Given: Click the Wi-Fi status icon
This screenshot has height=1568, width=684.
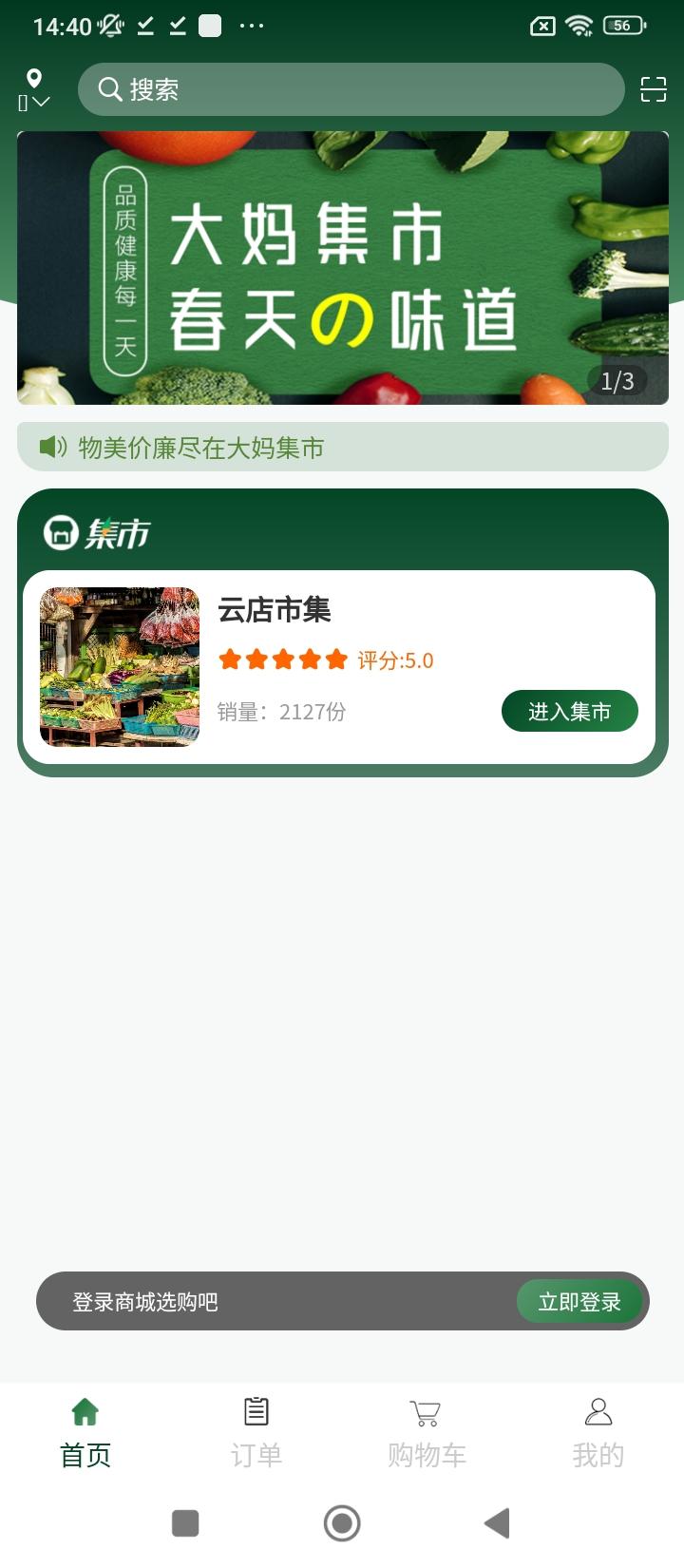Looking at the screenshot, I should [x=580, y=26].
